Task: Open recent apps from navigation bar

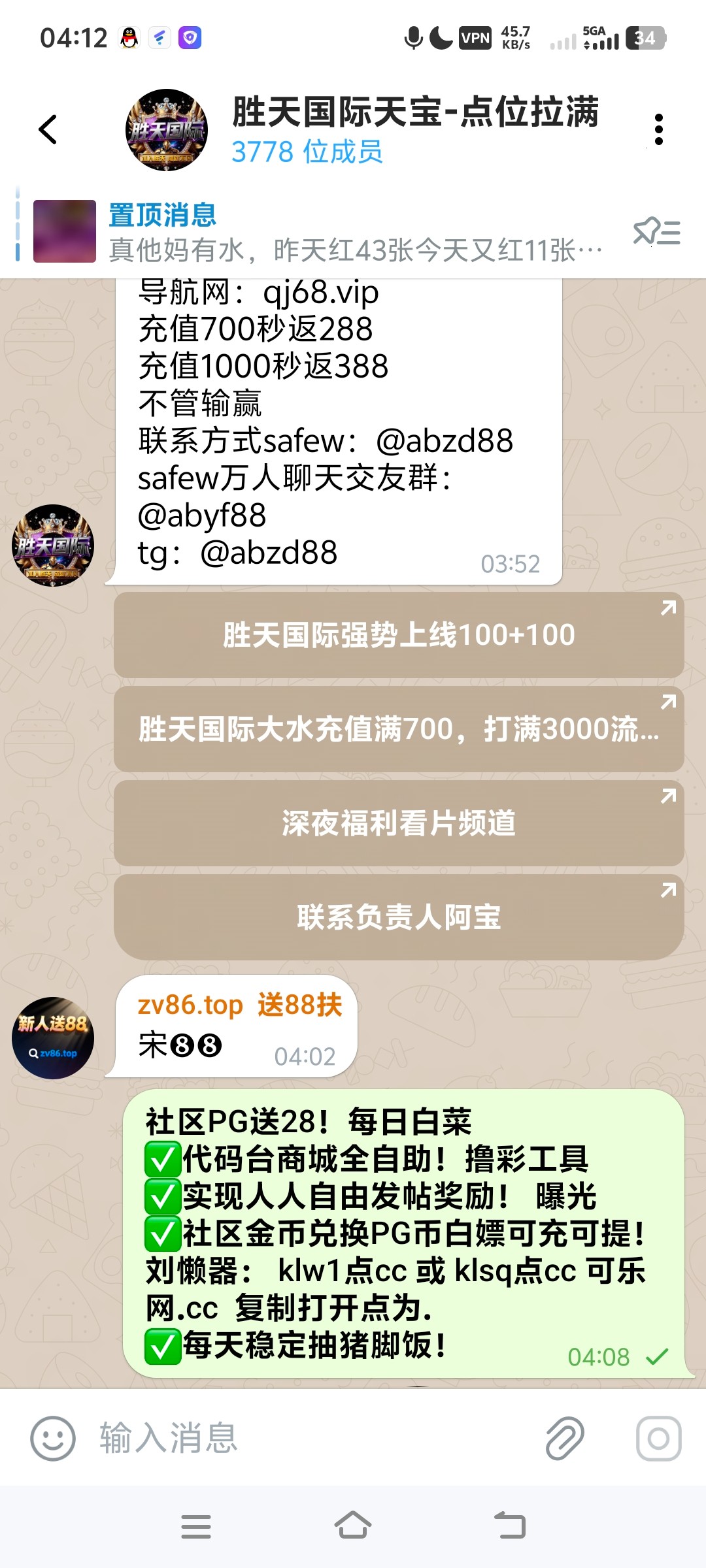Action: (196, 1526)
